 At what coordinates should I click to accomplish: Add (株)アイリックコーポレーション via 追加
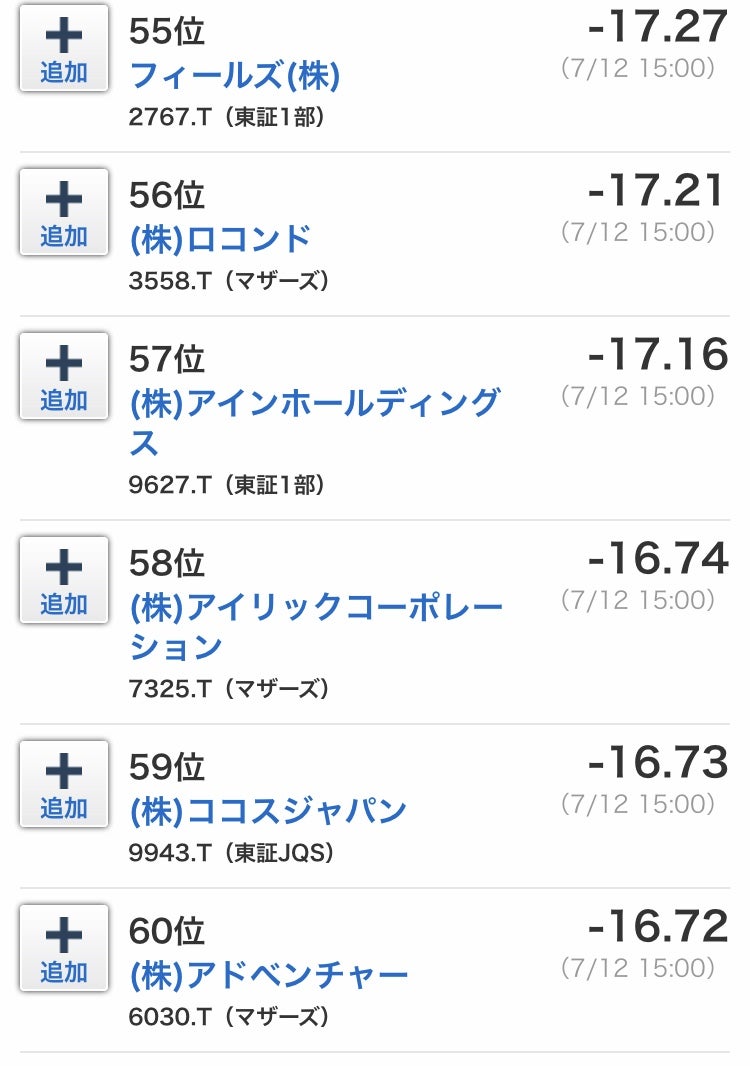coord(64,580)
